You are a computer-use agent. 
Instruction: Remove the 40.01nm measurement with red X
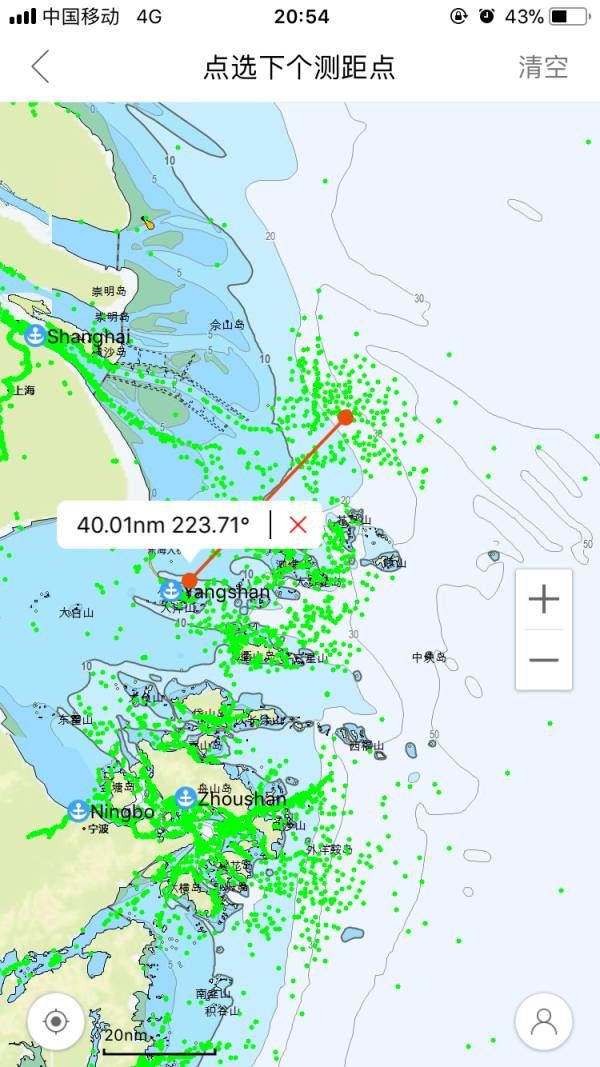[298, 525]
